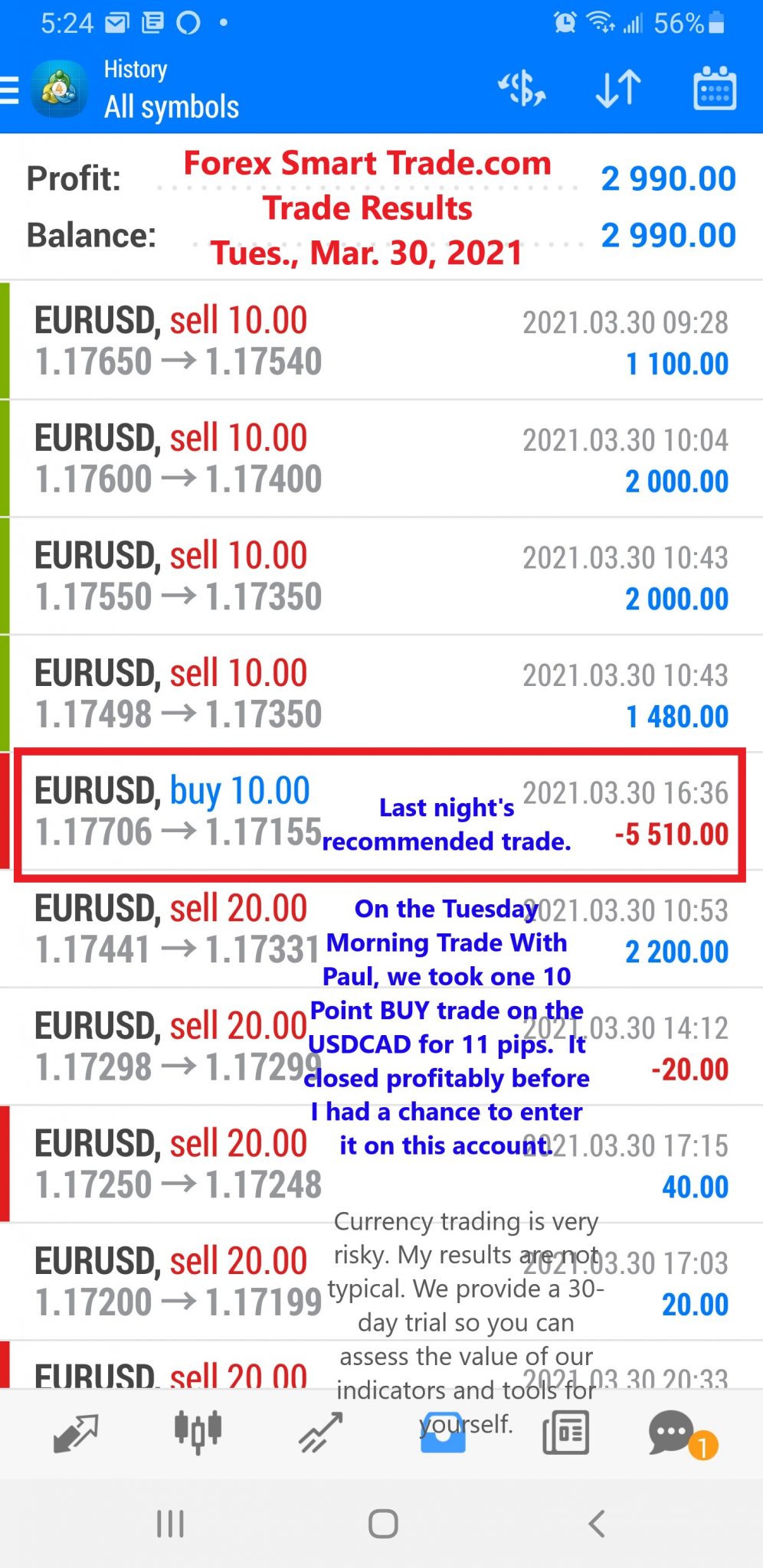View the sell 20.00 trade with profit 2 200.00
Image resolution: width=763 pixels, height=1568 pixels.
(x=381, y=929)
